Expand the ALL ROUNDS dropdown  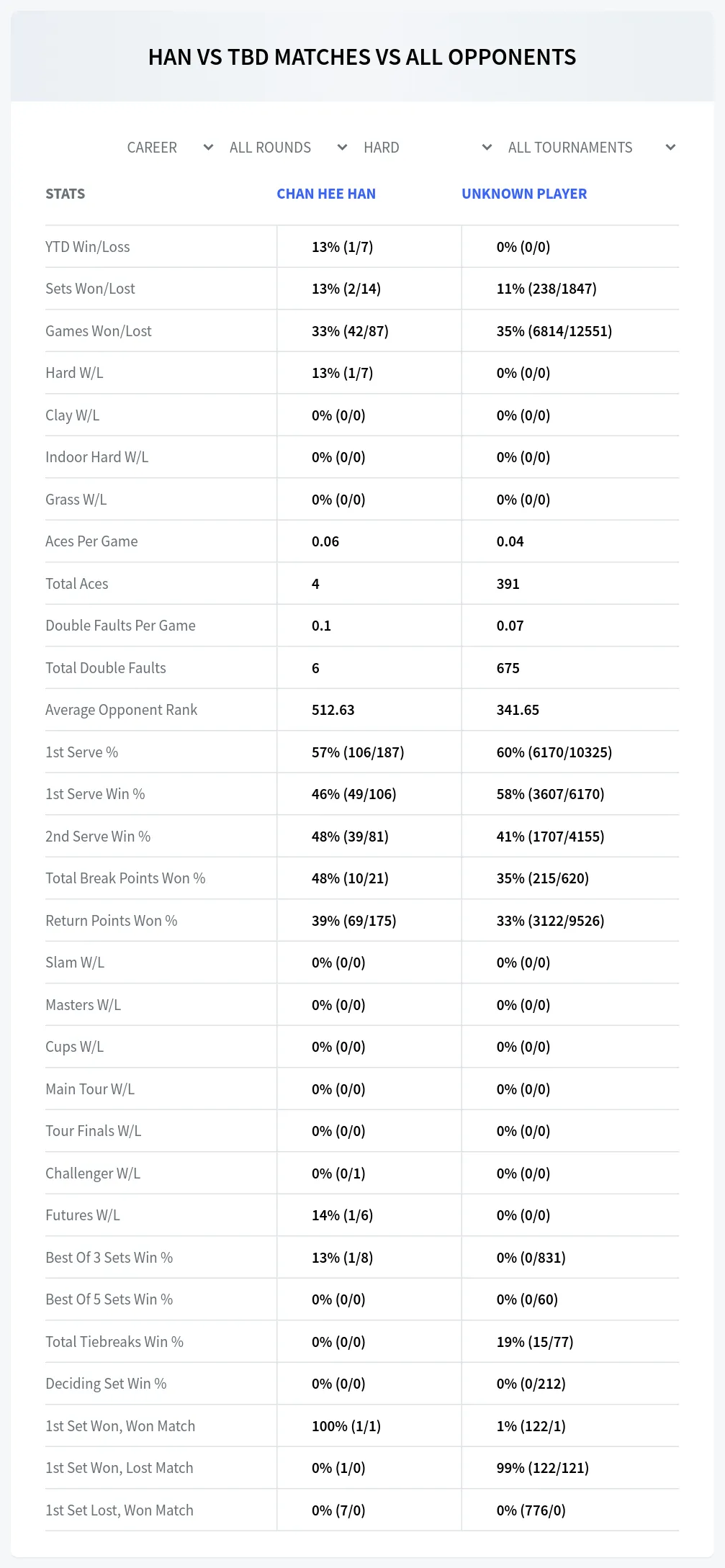[288, 148]
